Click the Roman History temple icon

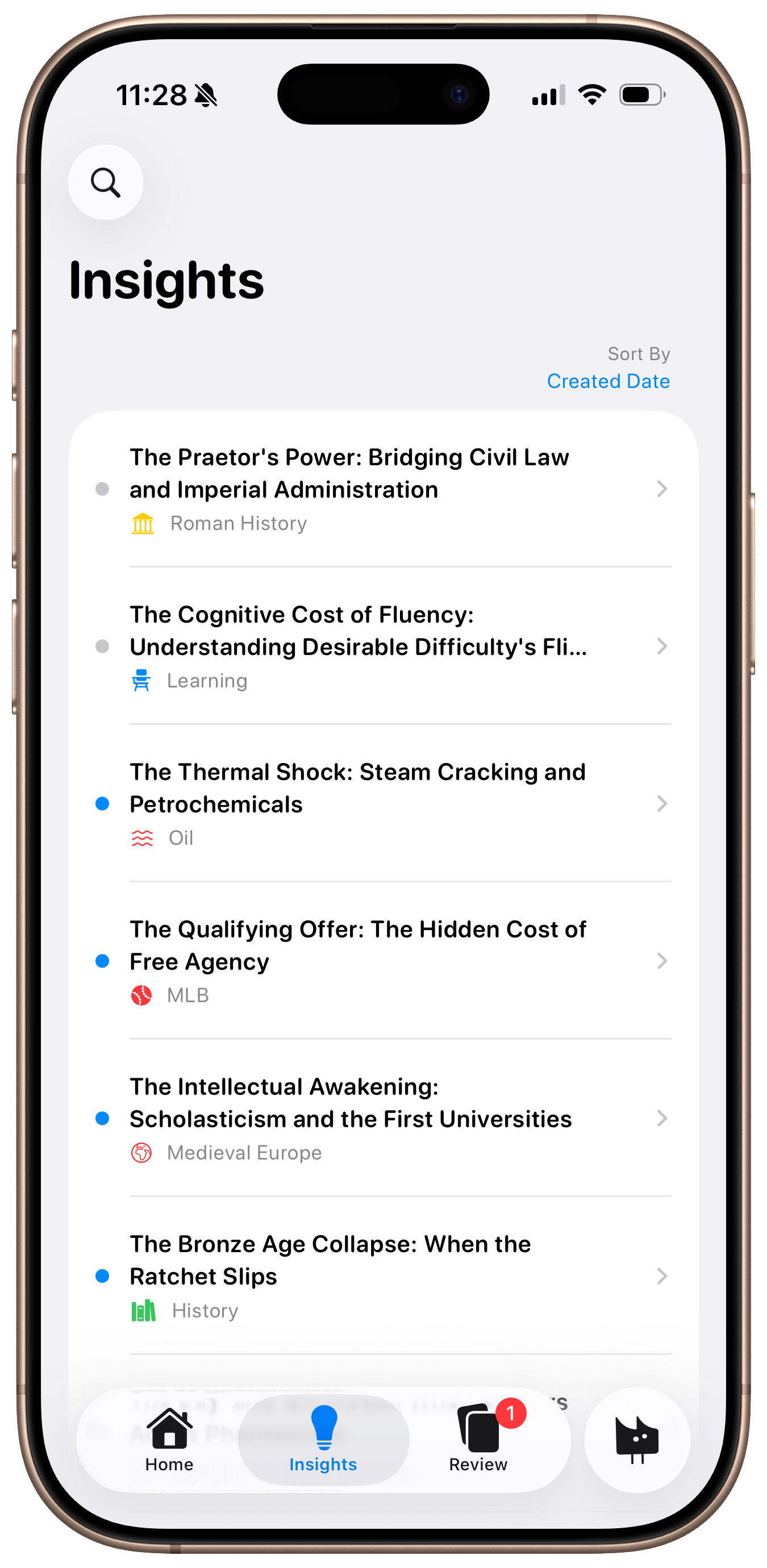(x=143, y=523)
